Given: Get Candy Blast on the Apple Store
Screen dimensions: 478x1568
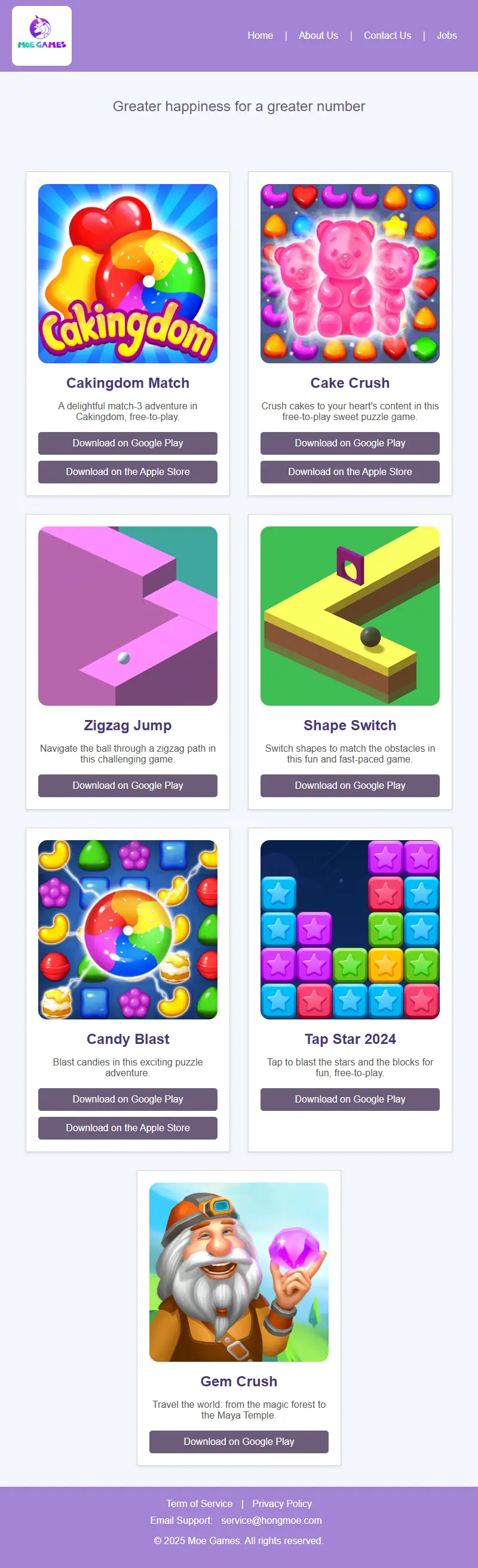Looking at the screenshot, I should tap(128, 1128).
